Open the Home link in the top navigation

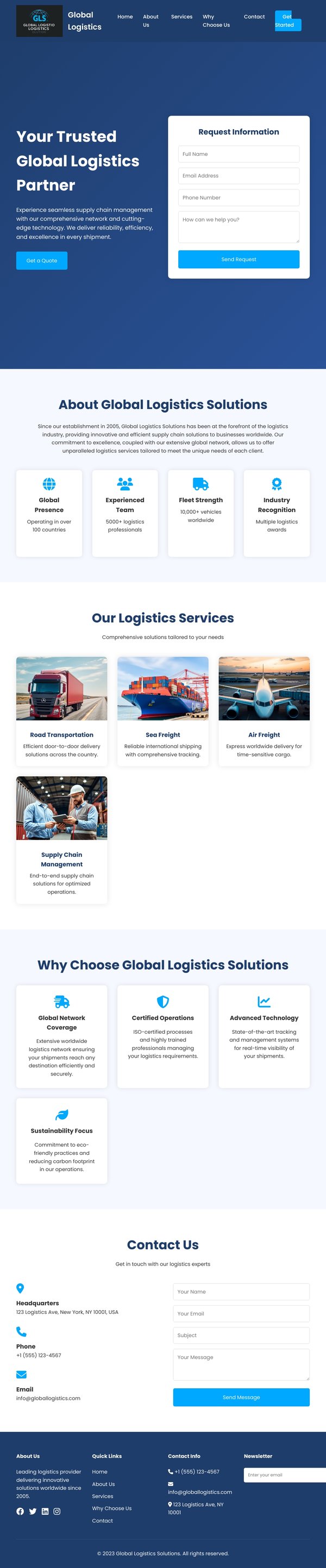[x=125, y=17]
